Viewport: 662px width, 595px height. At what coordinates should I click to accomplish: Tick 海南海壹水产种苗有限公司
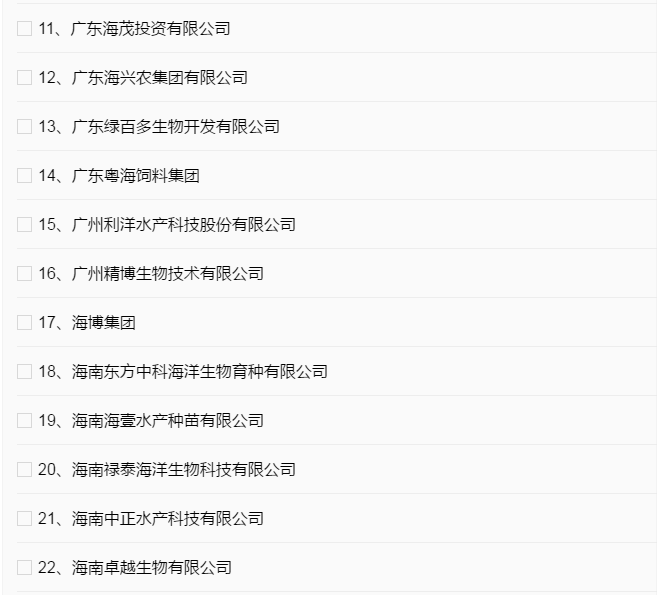point(24,421)
